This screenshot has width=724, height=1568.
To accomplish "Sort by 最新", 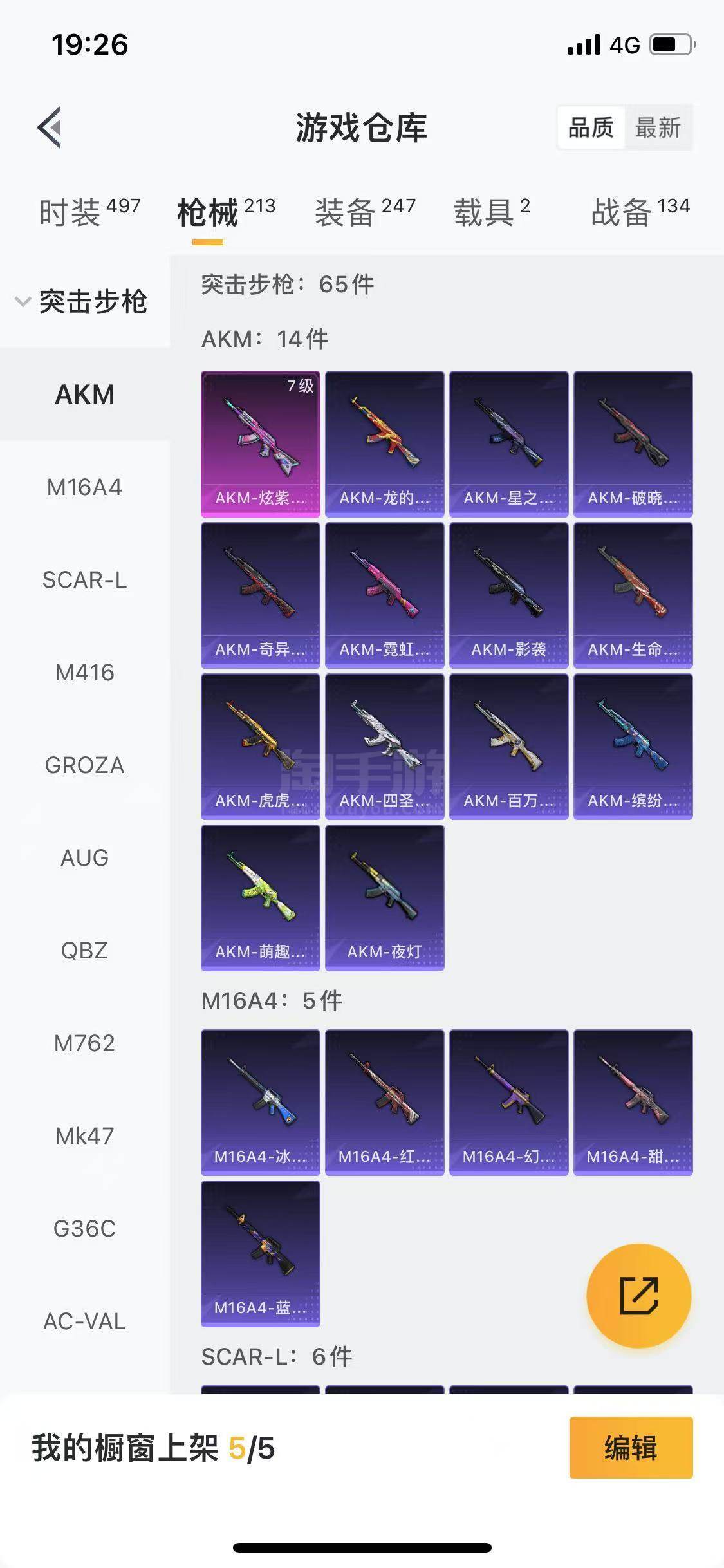I will coord(657,127).
